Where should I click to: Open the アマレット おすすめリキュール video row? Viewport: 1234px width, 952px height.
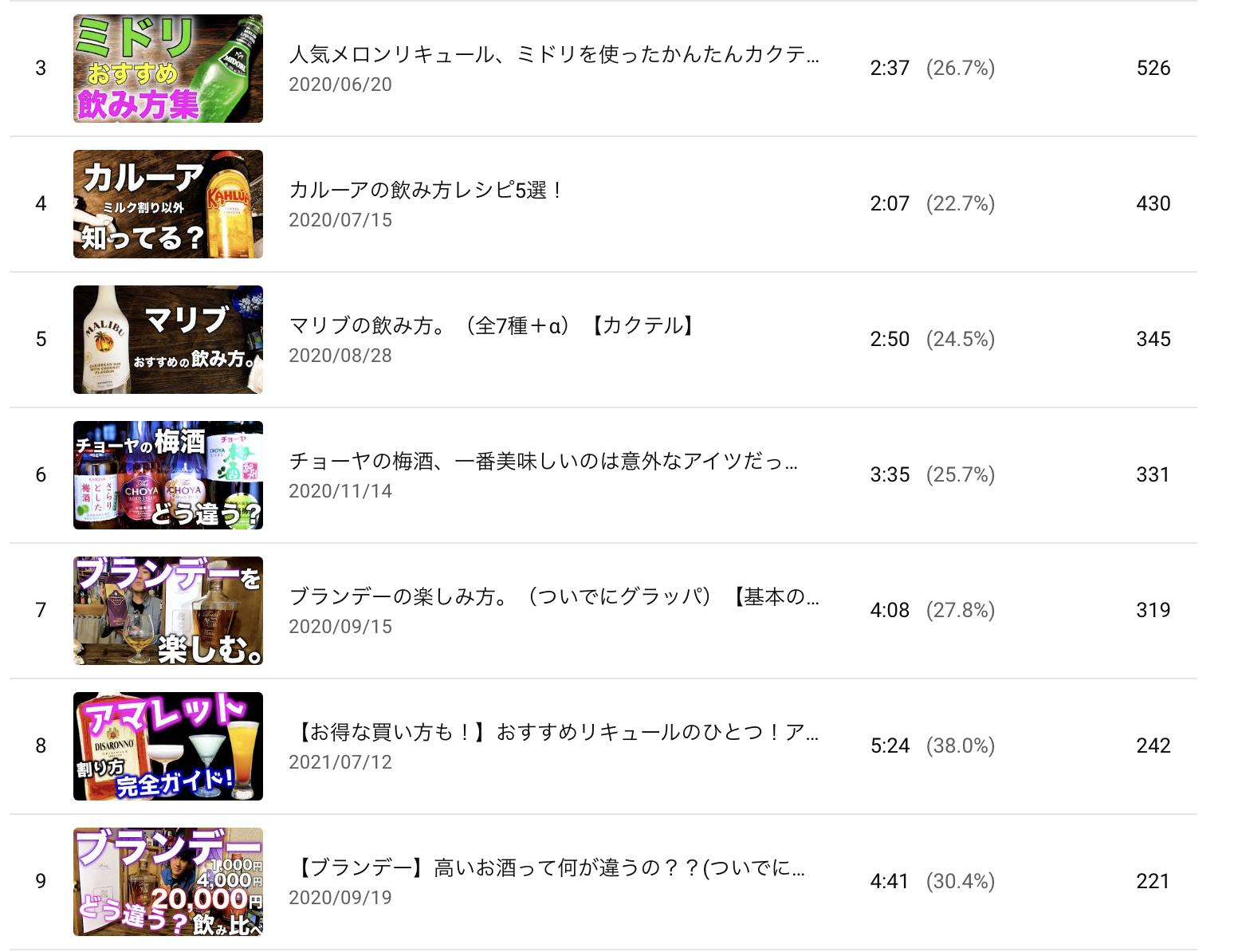point(556,733)
